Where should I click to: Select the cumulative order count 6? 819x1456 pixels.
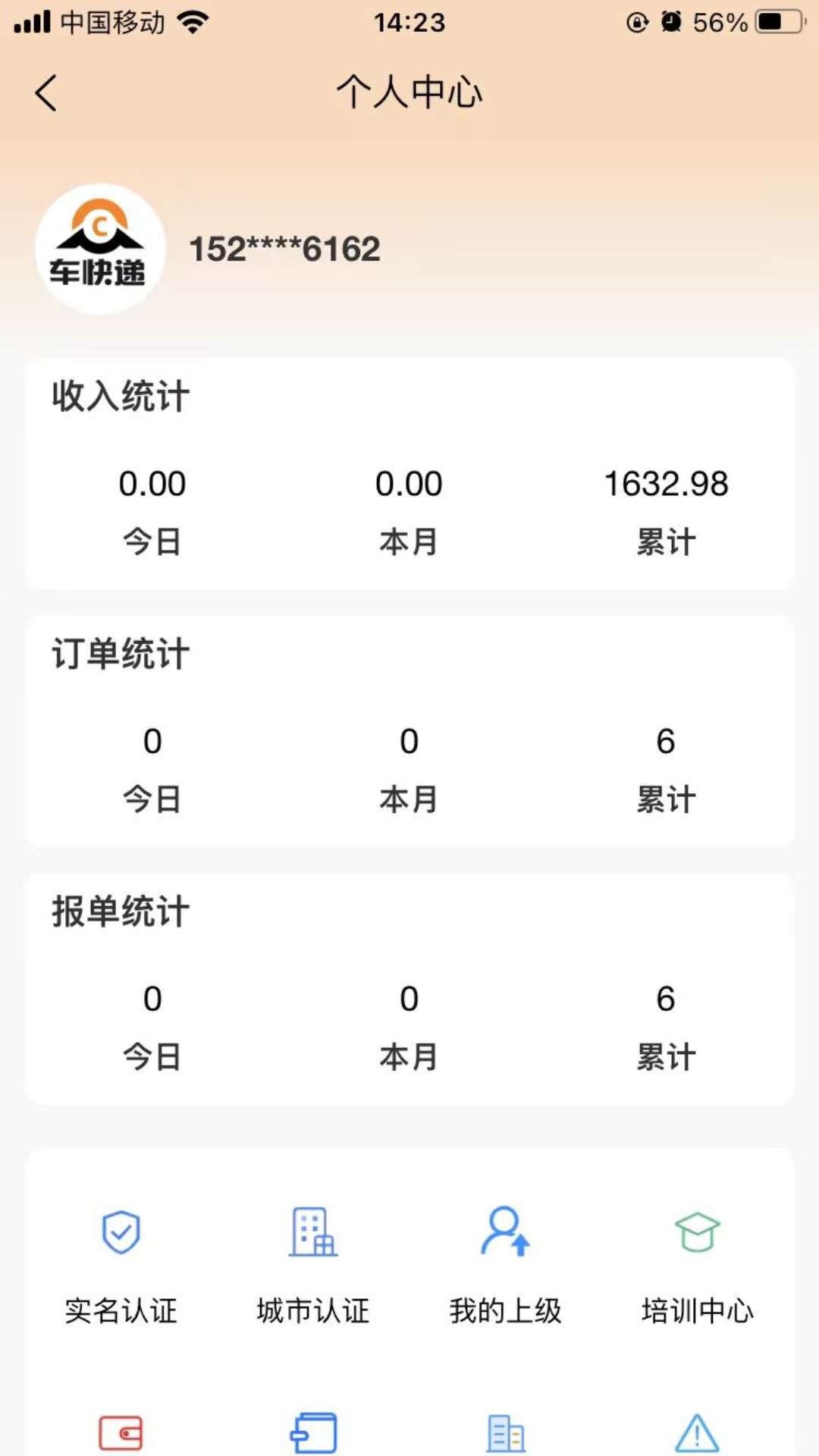coord(666,741)
